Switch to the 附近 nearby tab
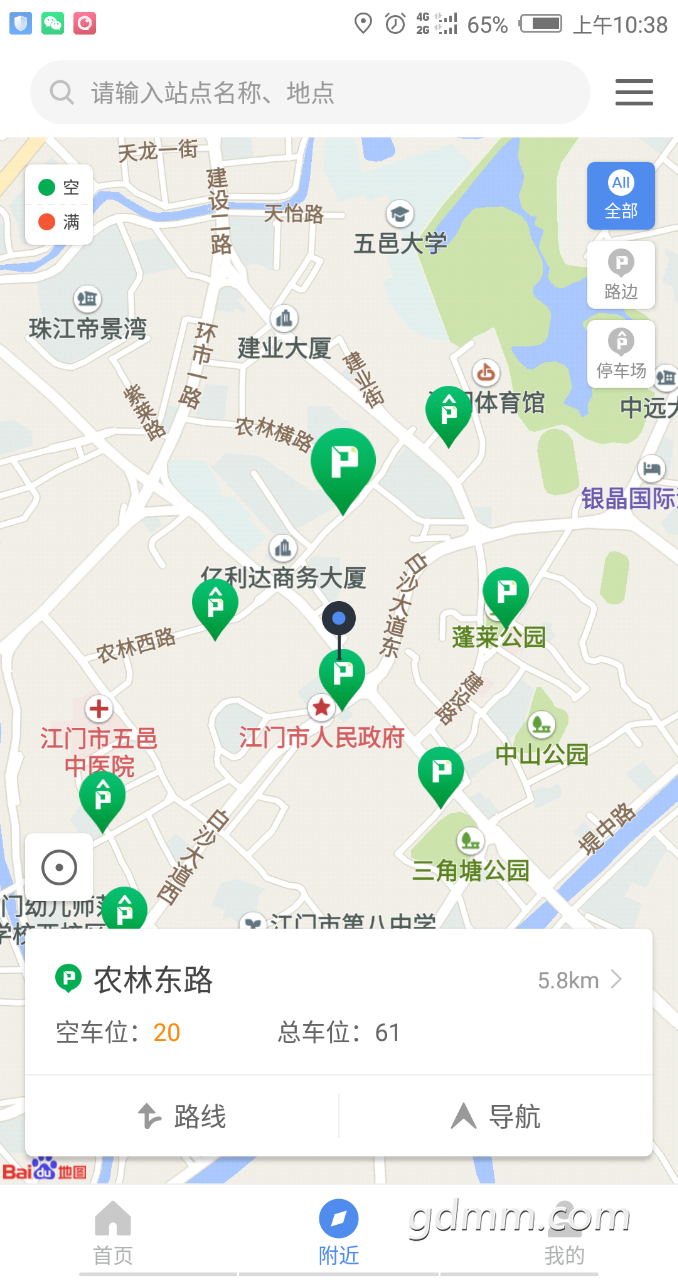This screenshot has height=1280, width=678. 339,1234
